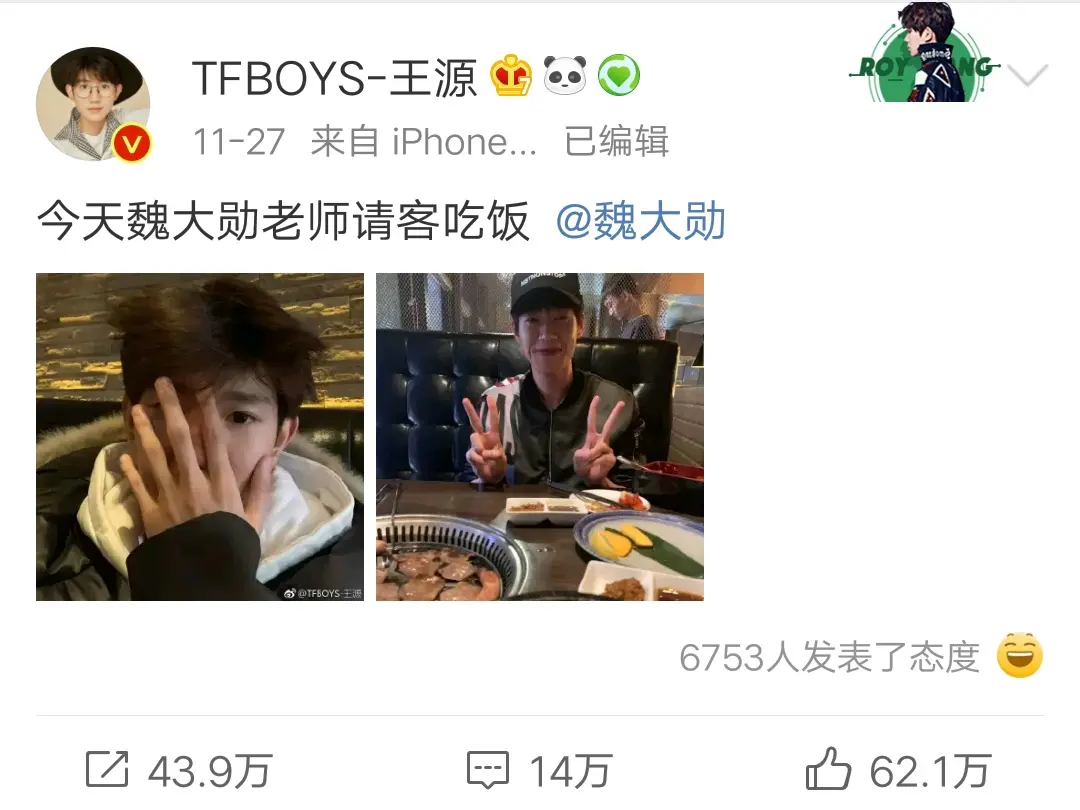The width and height of the screenshot is (1080, 810).
Task: View the photo at the barbecue table
Action: 540,437
